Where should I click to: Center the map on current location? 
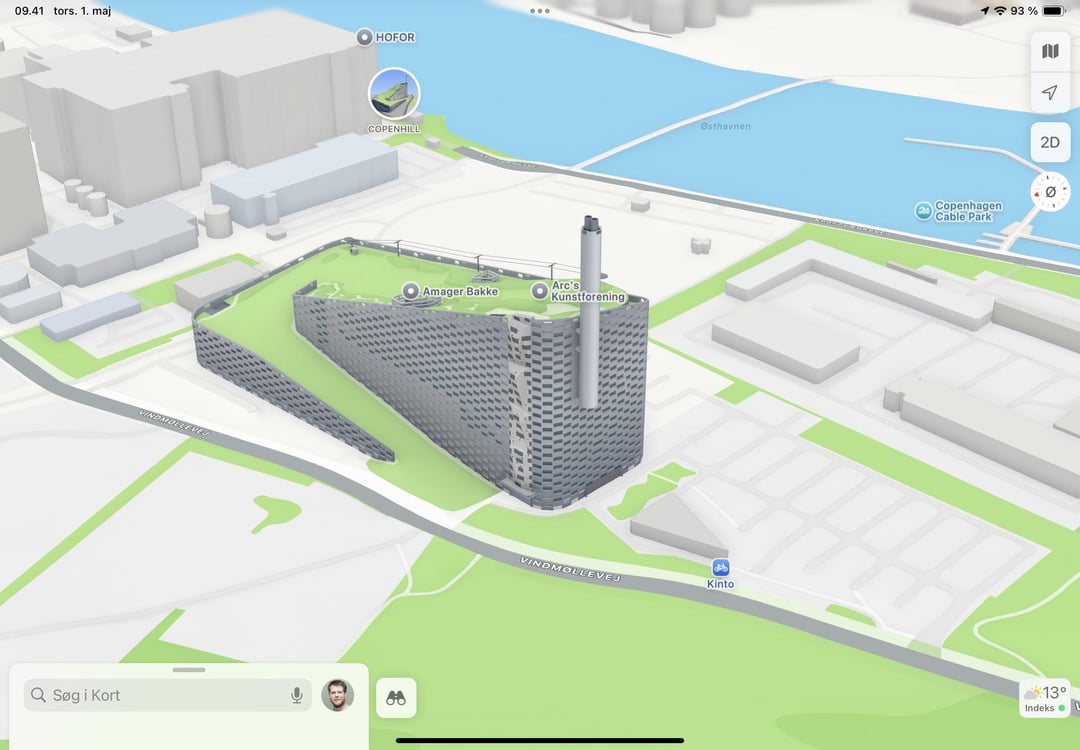coord(1050,92)
